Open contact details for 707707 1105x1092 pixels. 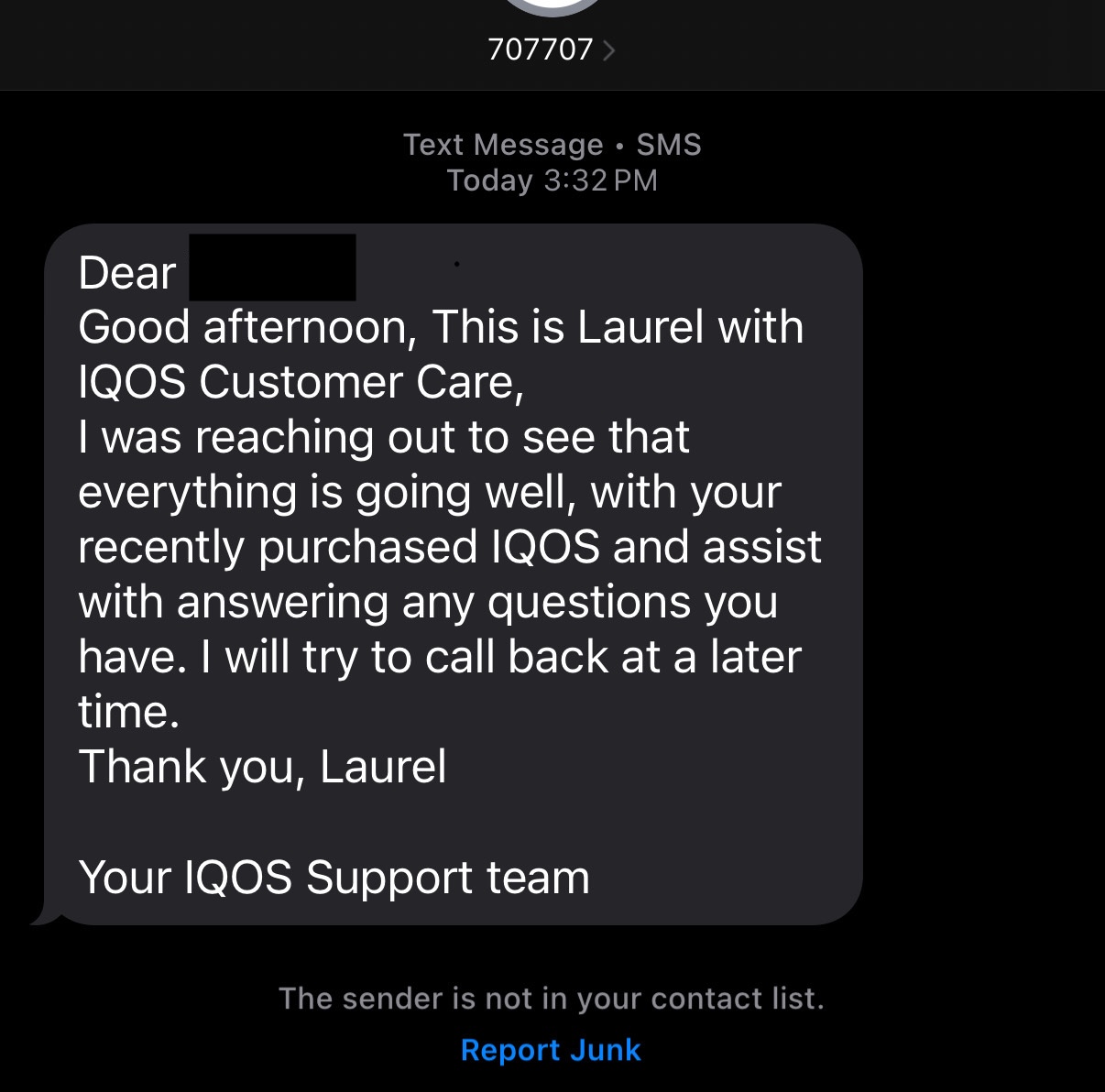tap(551, 49)
